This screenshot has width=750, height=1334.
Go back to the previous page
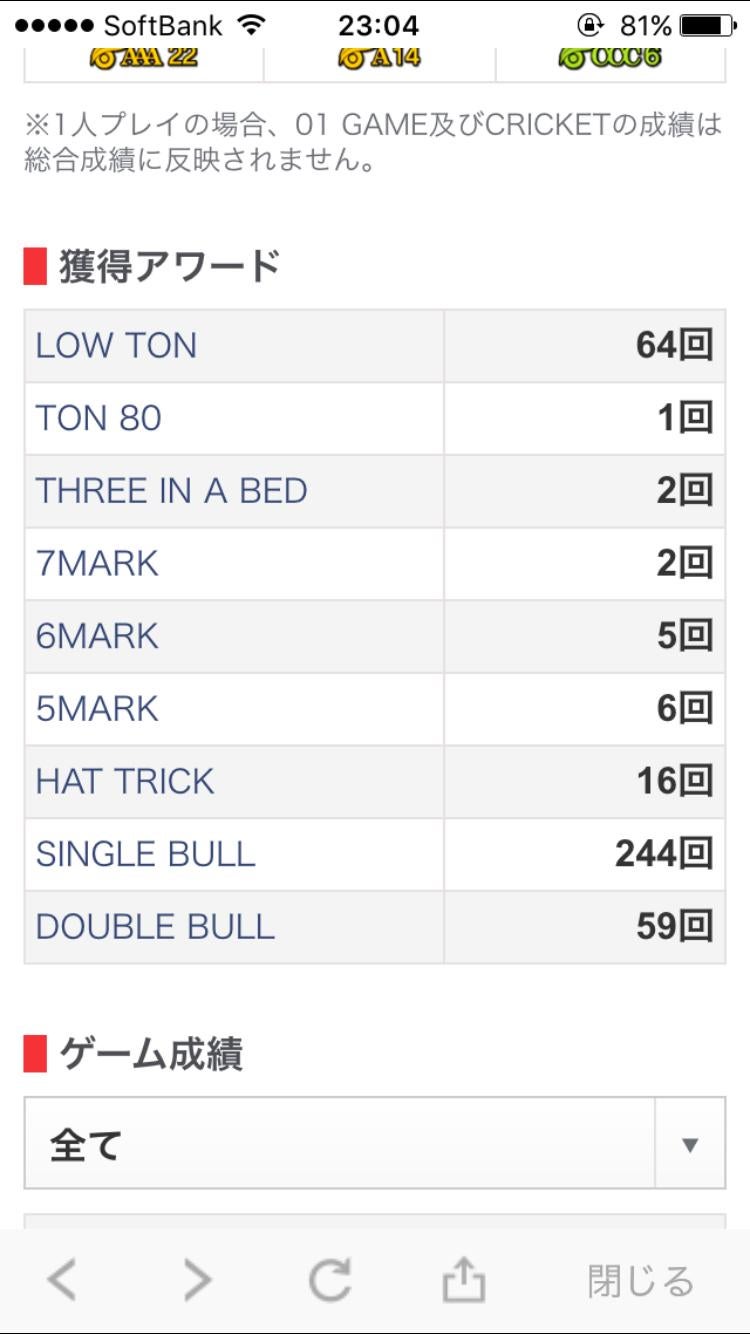coord(62,1280)
